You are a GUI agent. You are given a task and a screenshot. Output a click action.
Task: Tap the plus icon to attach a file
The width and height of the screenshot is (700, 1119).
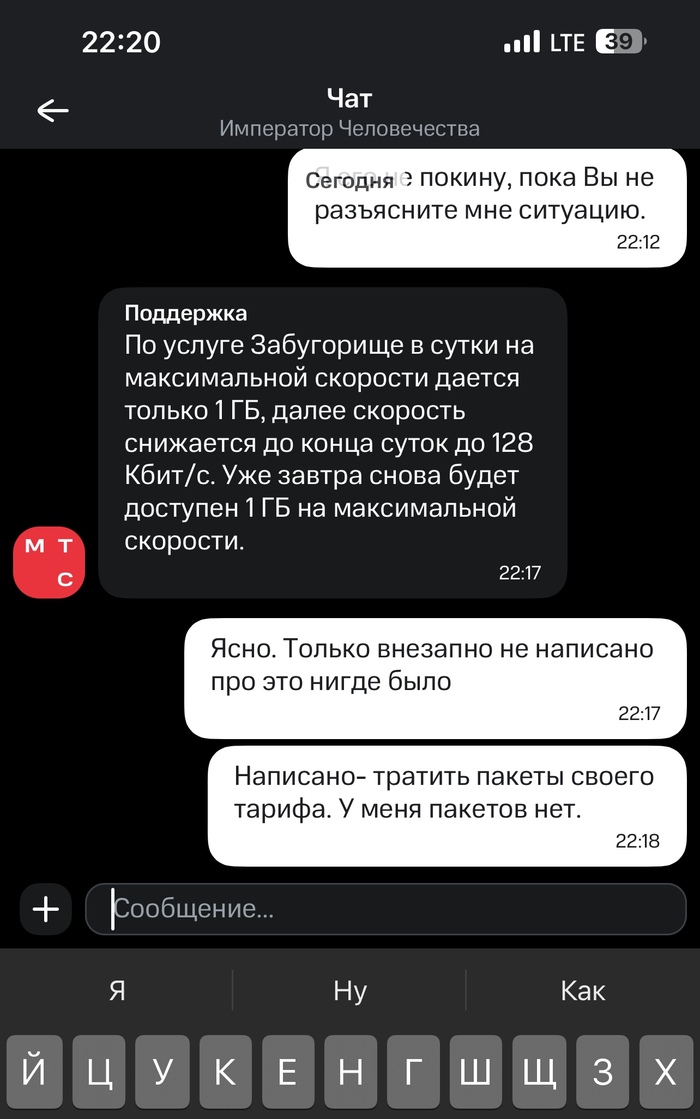click(x=46, y=909)
